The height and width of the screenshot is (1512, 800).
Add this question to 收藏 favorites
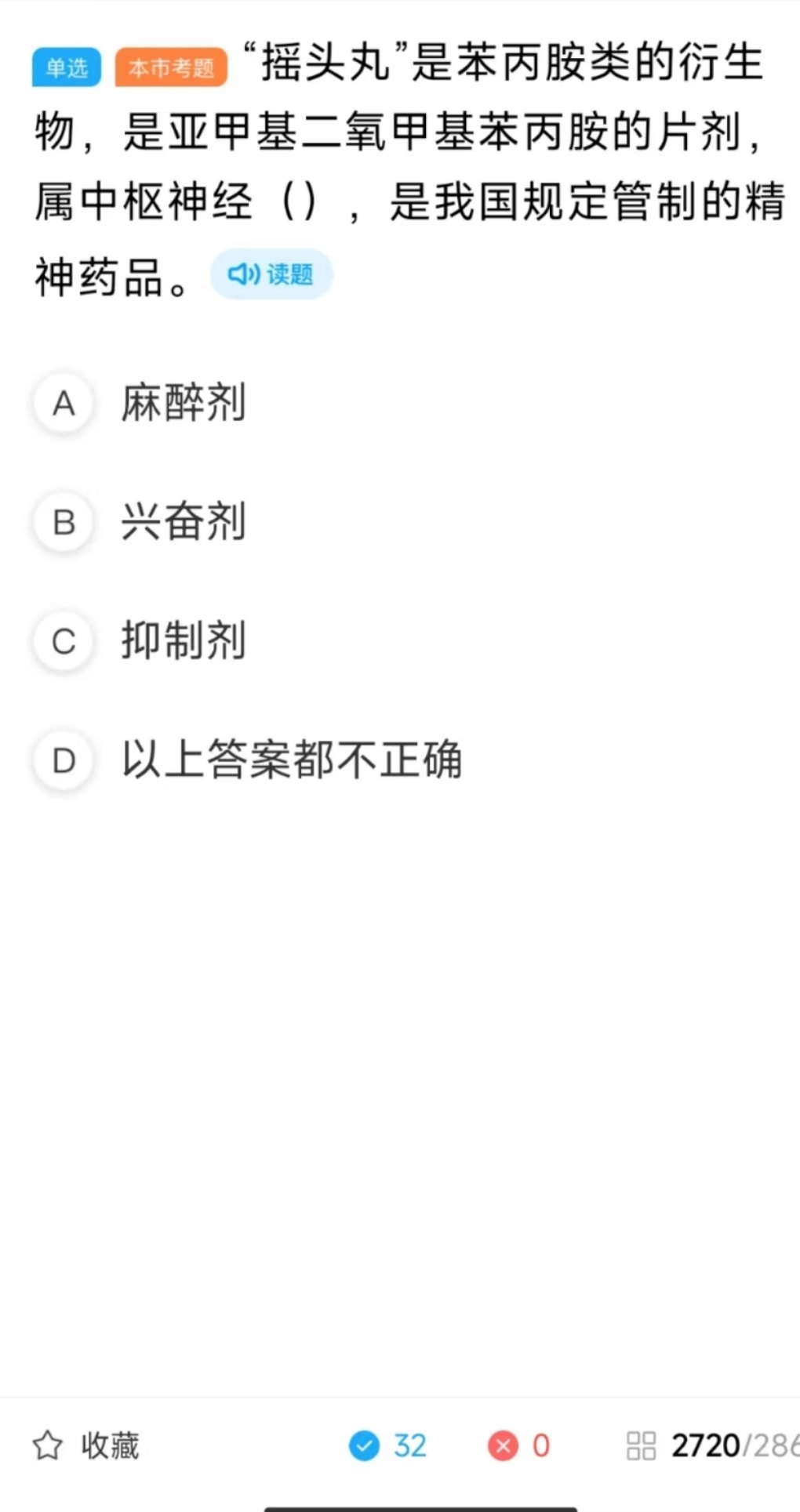click(x=86, y=1445)
